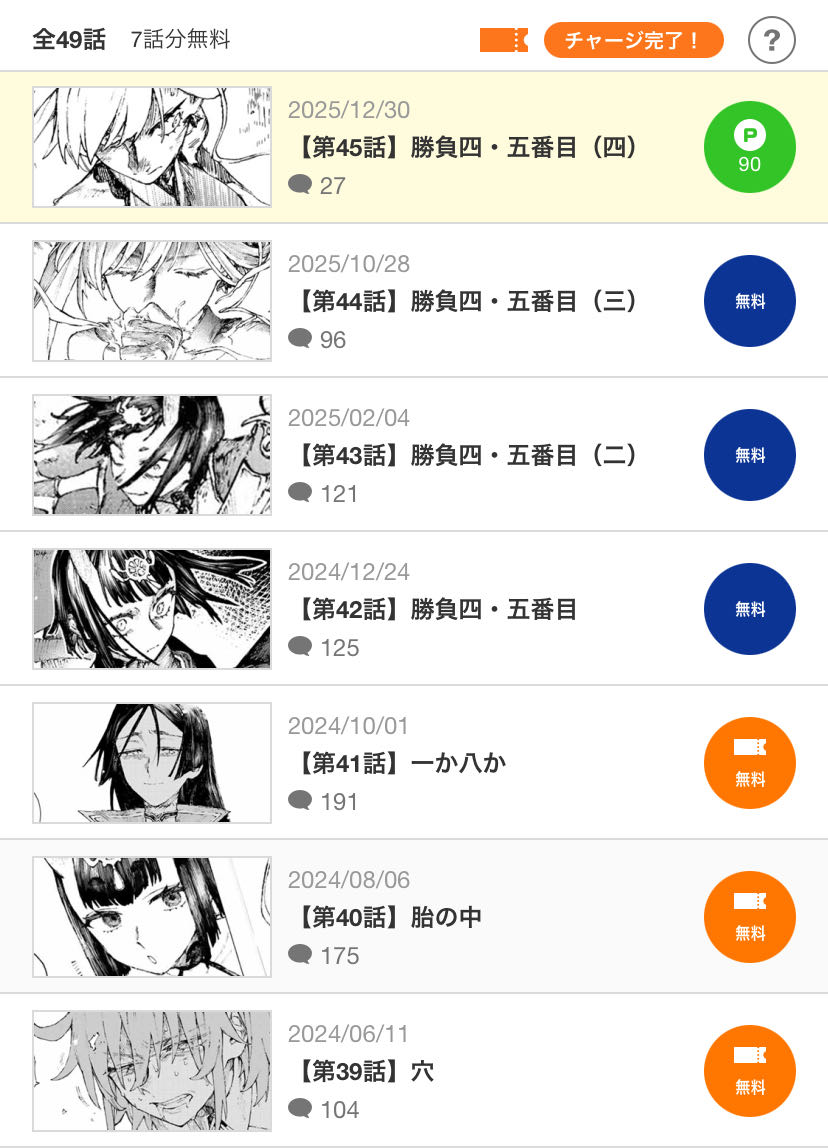Open episode 第45話 勝負四・五番目（四）
Image resolution: width=828 pixels, height=1148 pixels.
pos(468,148)
